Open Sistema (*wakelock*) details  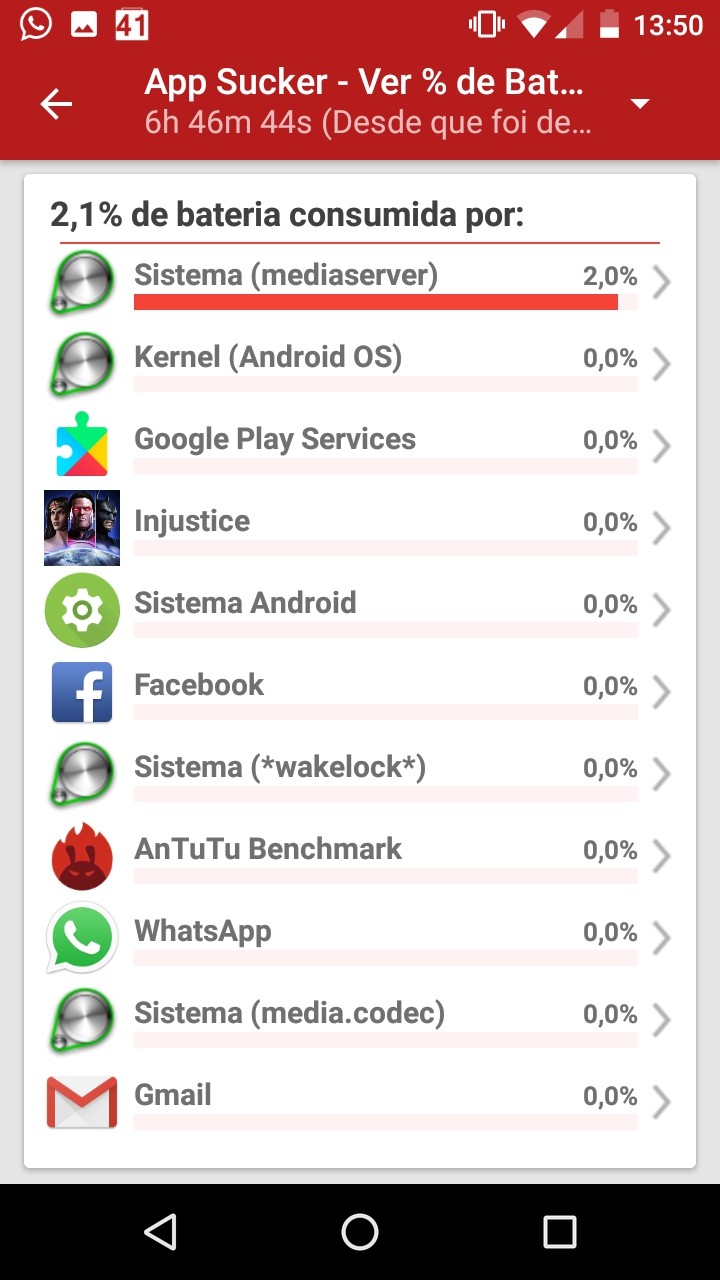pos(360,776)
